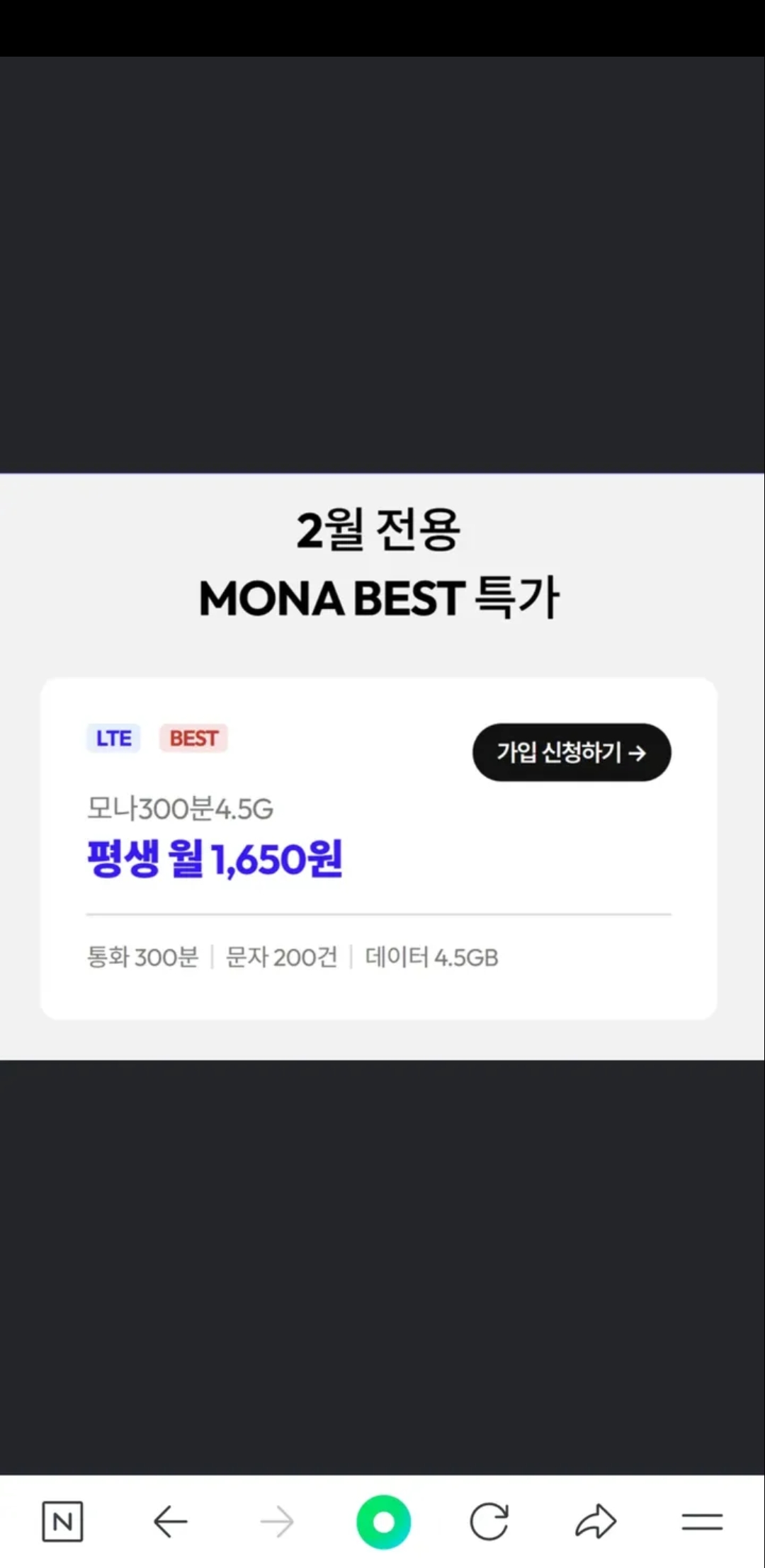Go back to the previous page

(170, 1521)
